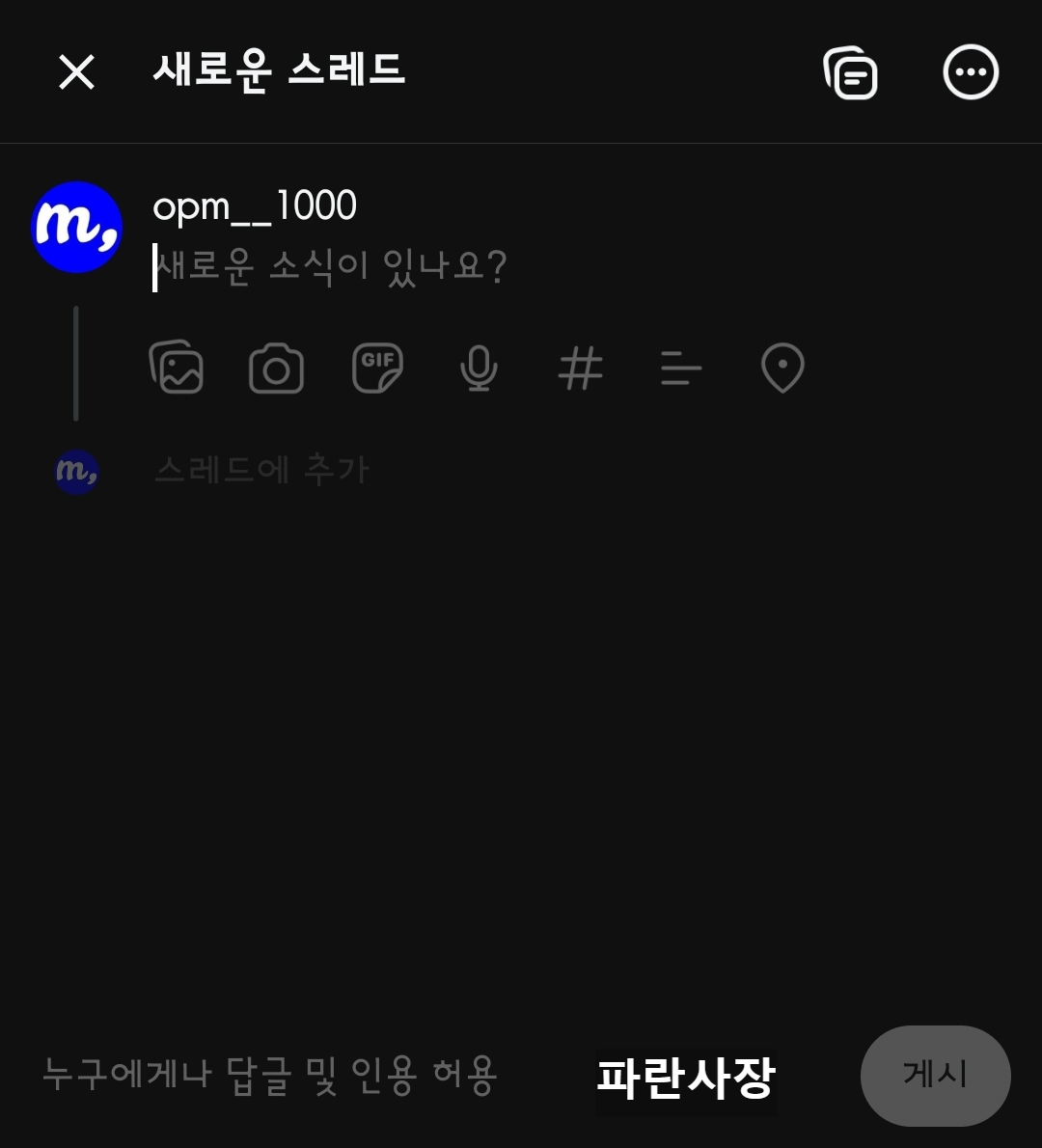Open reply permission settings at bottom left
The image size is (1042, 1148).
coord(267,1074)
